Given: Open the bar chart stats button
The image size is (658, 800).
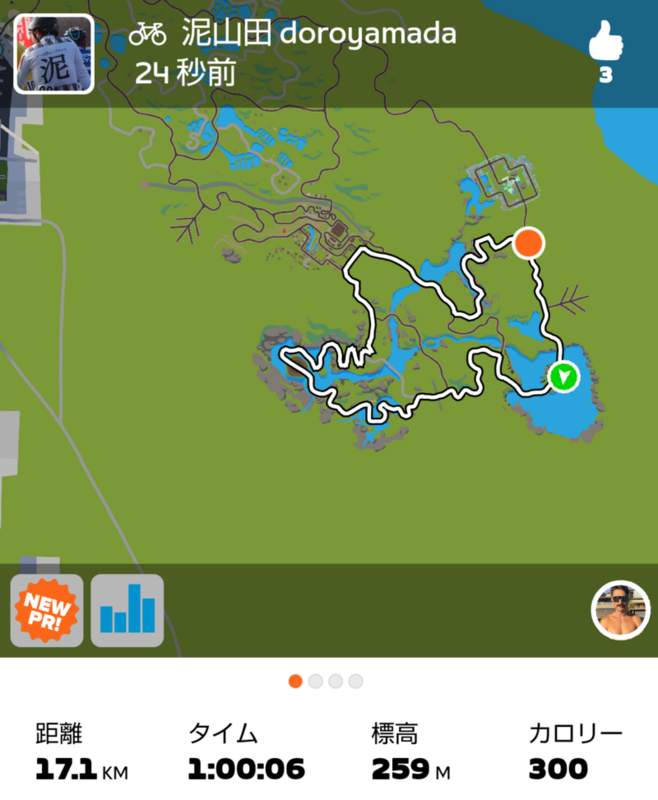Looking at the screenshot, I should tap(127, 610).
